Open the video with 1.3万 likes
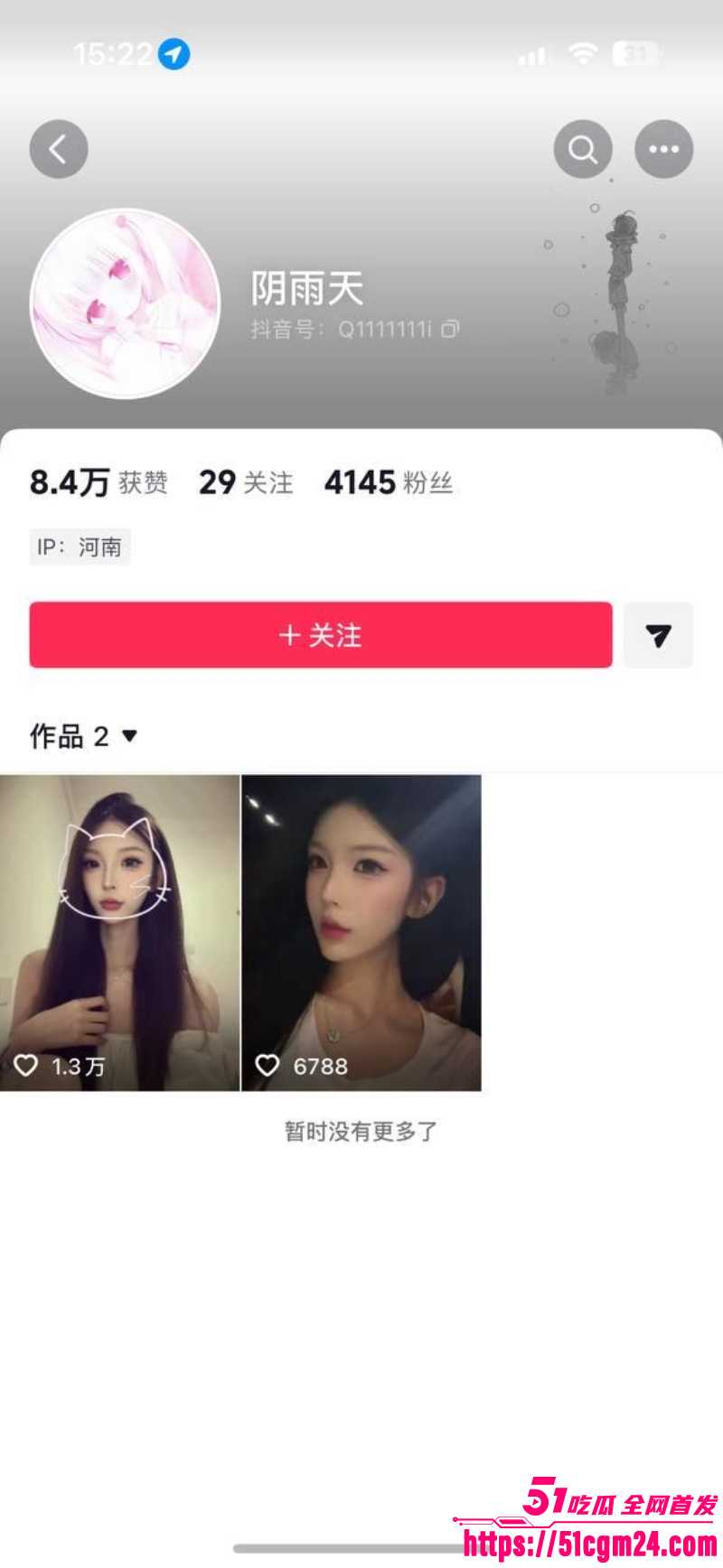This screenshot has height=1568, width=723. point(119,932)
